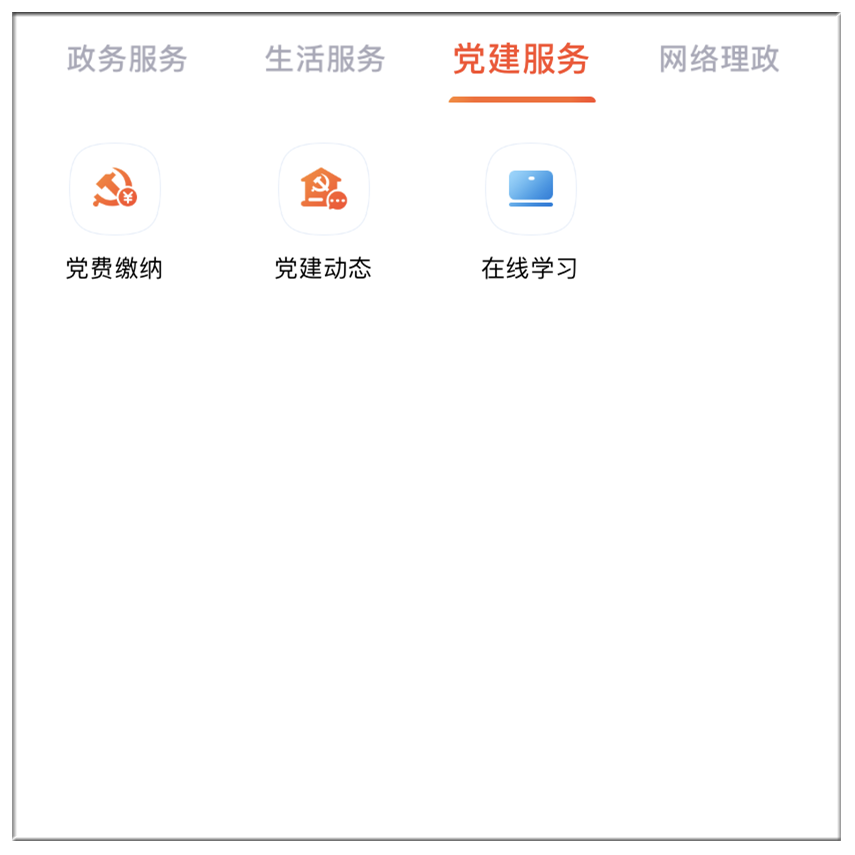Switch to the 政务服务 tab

coord(127,60)
